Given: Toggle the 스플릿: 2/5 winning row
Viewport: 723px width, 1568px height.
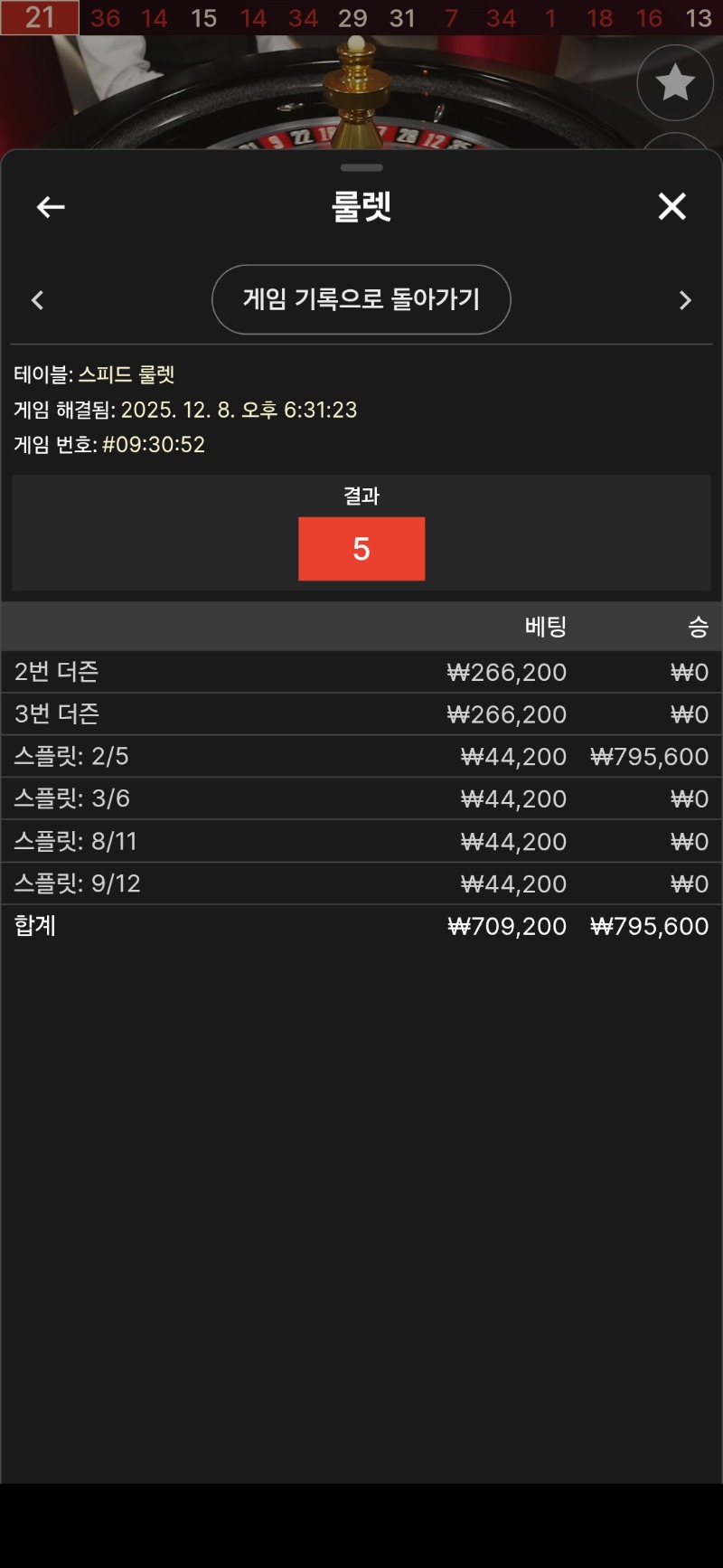Looking at the screenshot, I should (361, 756).
